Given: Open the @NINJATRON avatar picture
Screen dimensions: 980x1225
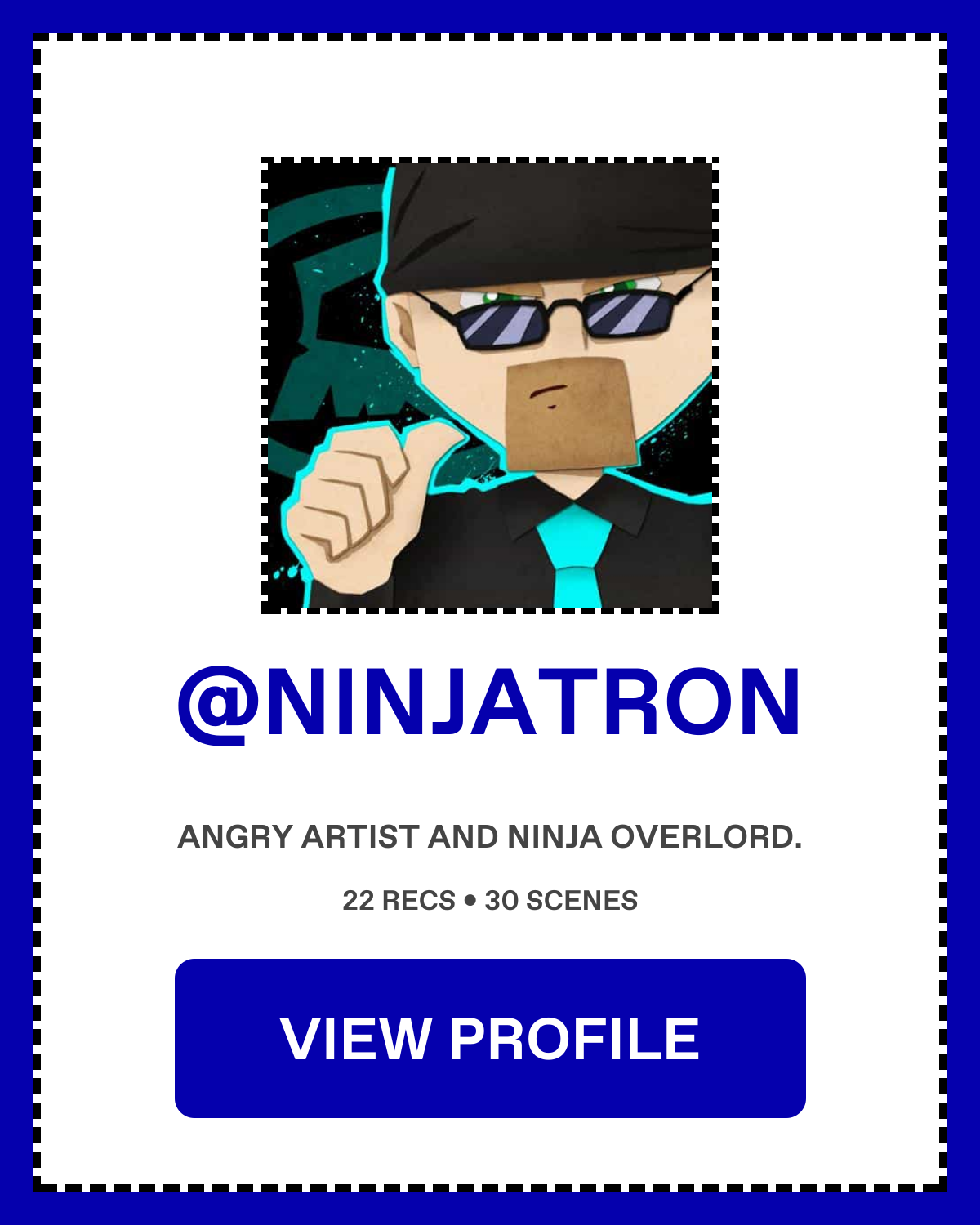Looking at the screenshot, I should point(490,385).
